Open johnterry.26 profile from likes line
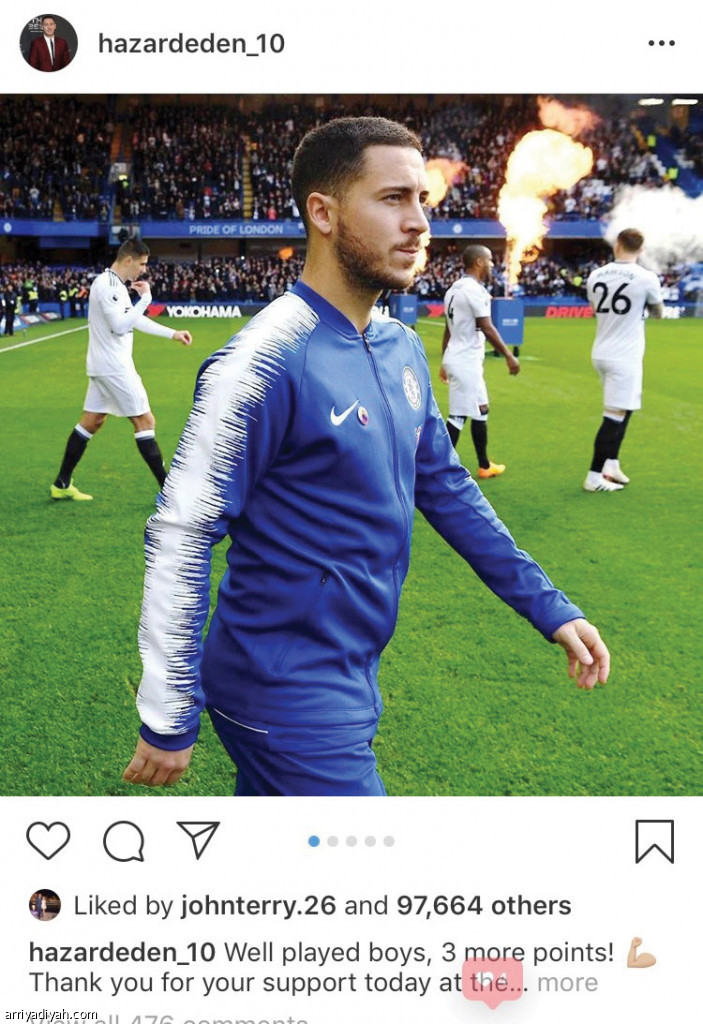703x1024 pixels. click(x=259, y=906)
